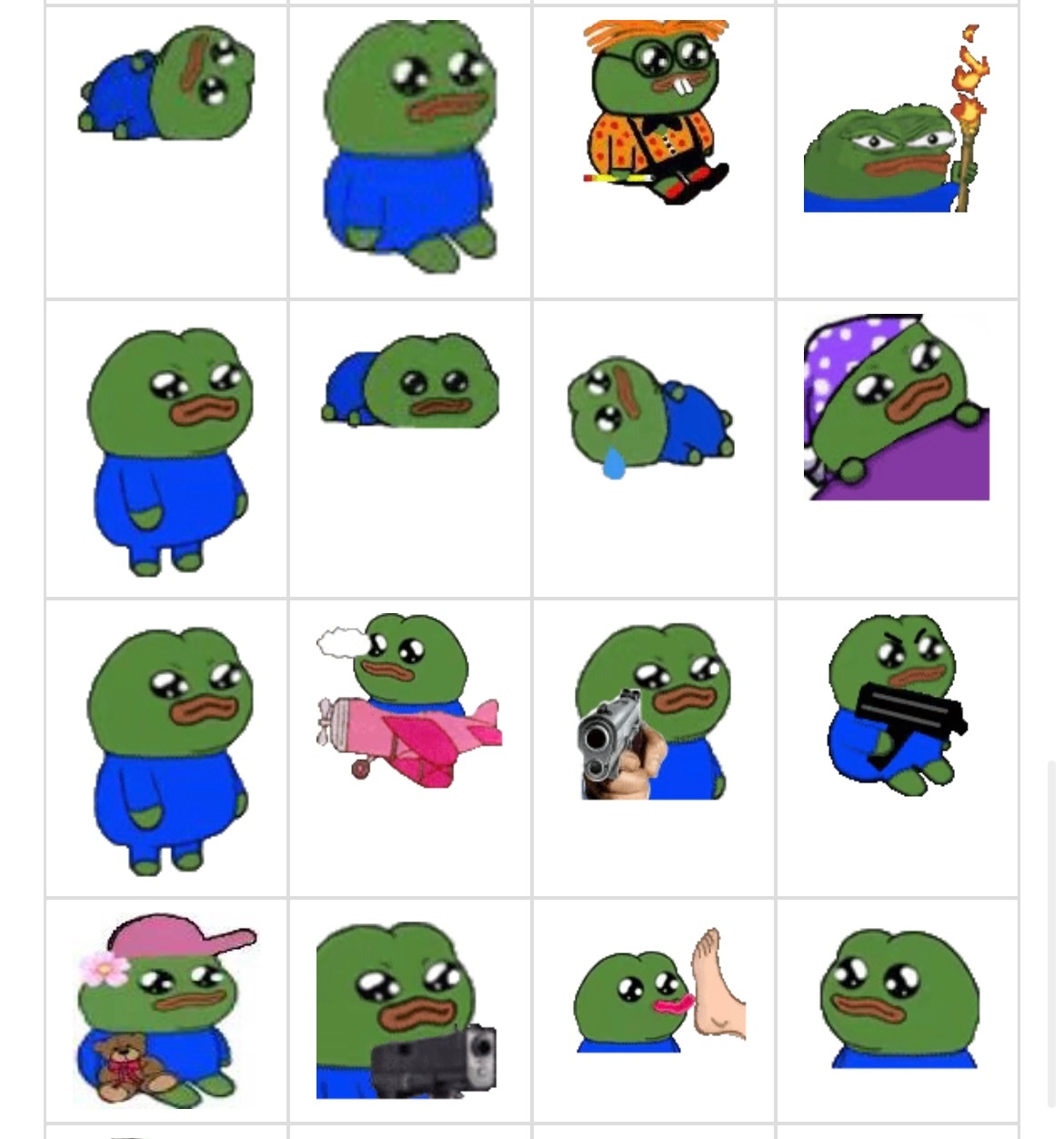Open the frog with pink cap and teddy bear

click(x=166, y=1010)
